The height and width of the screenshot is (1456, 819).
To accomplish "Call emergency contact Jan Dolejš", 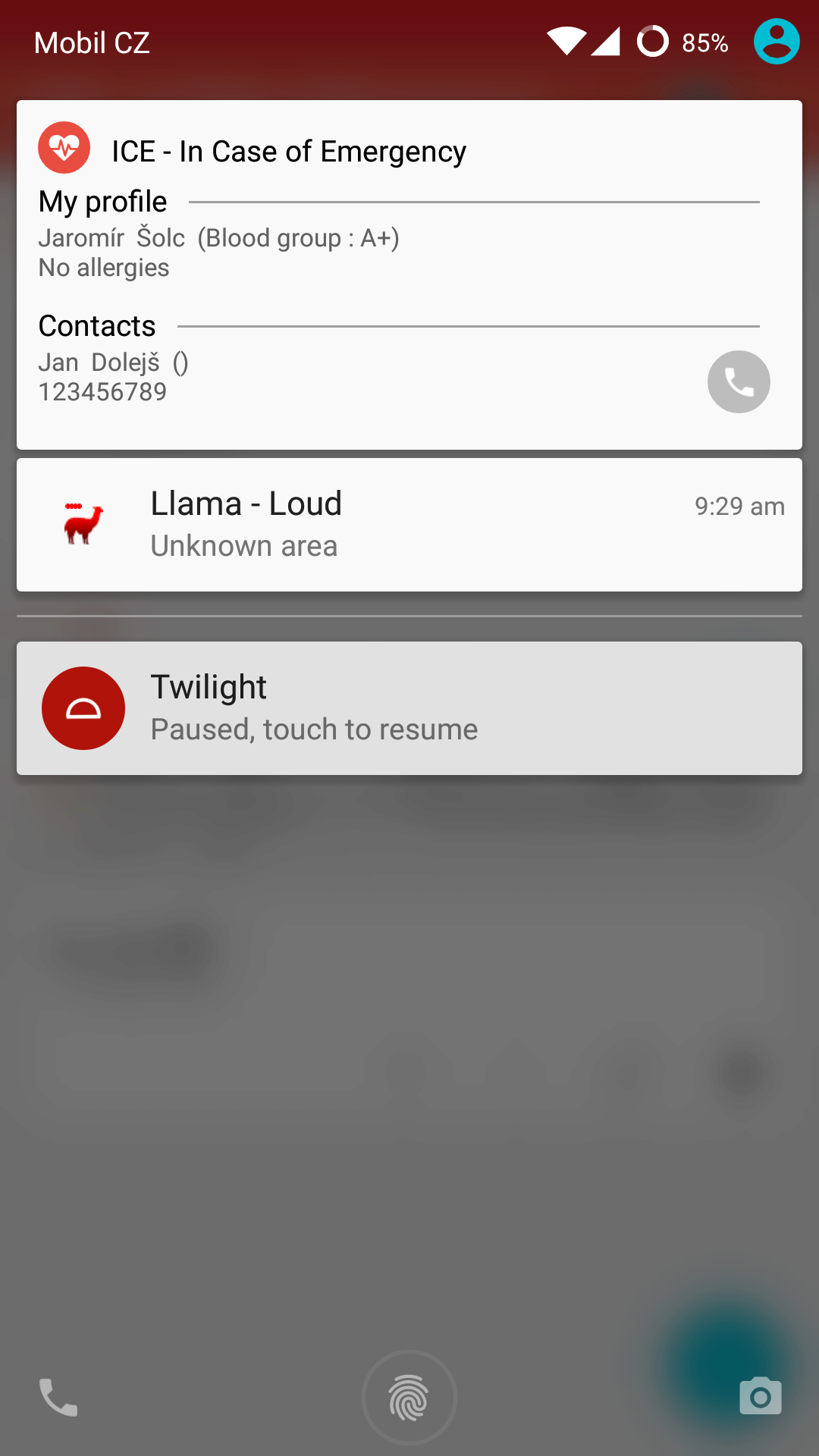I will coord(739,381).
